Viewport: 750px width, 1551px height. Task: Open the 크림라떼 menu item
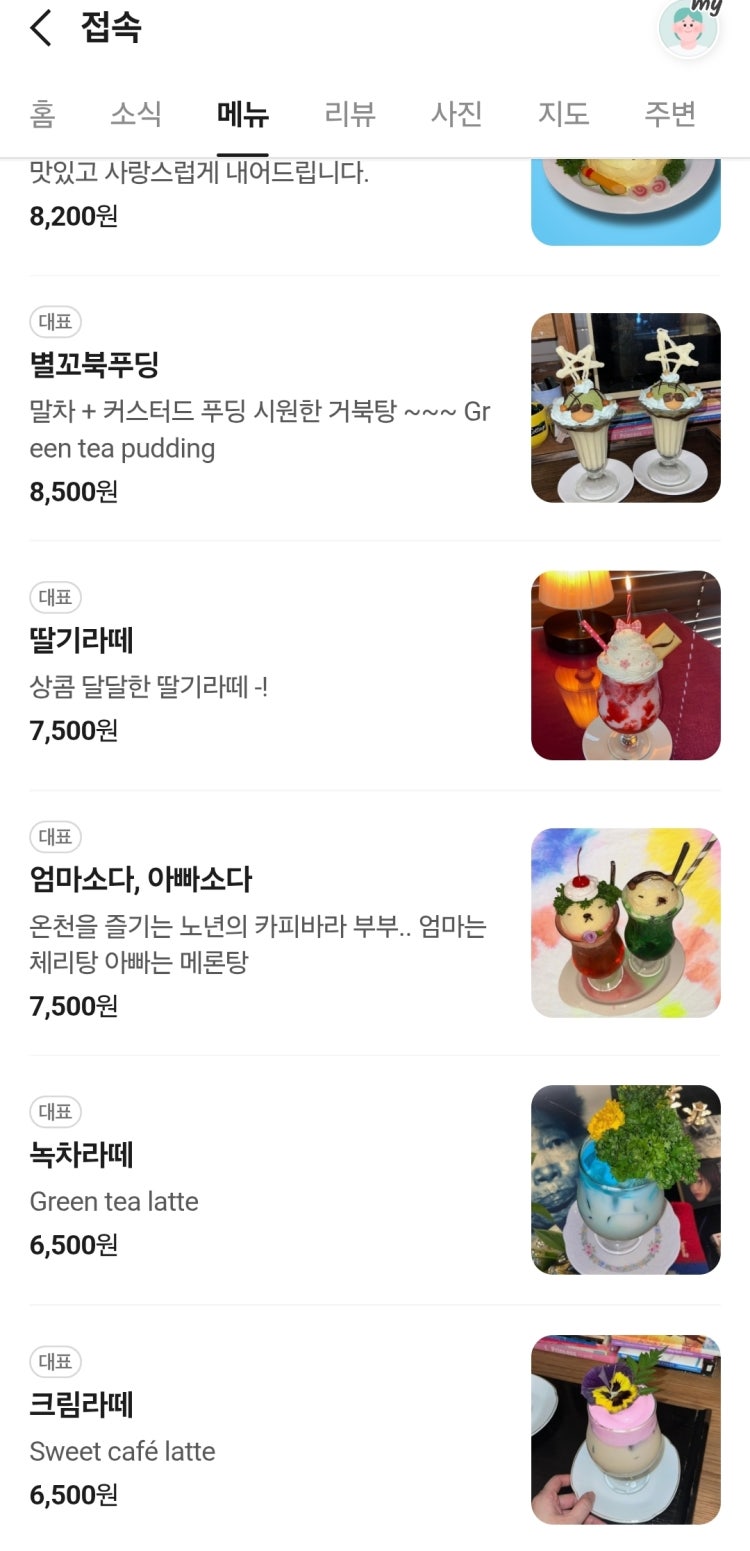coord(82,1405)
